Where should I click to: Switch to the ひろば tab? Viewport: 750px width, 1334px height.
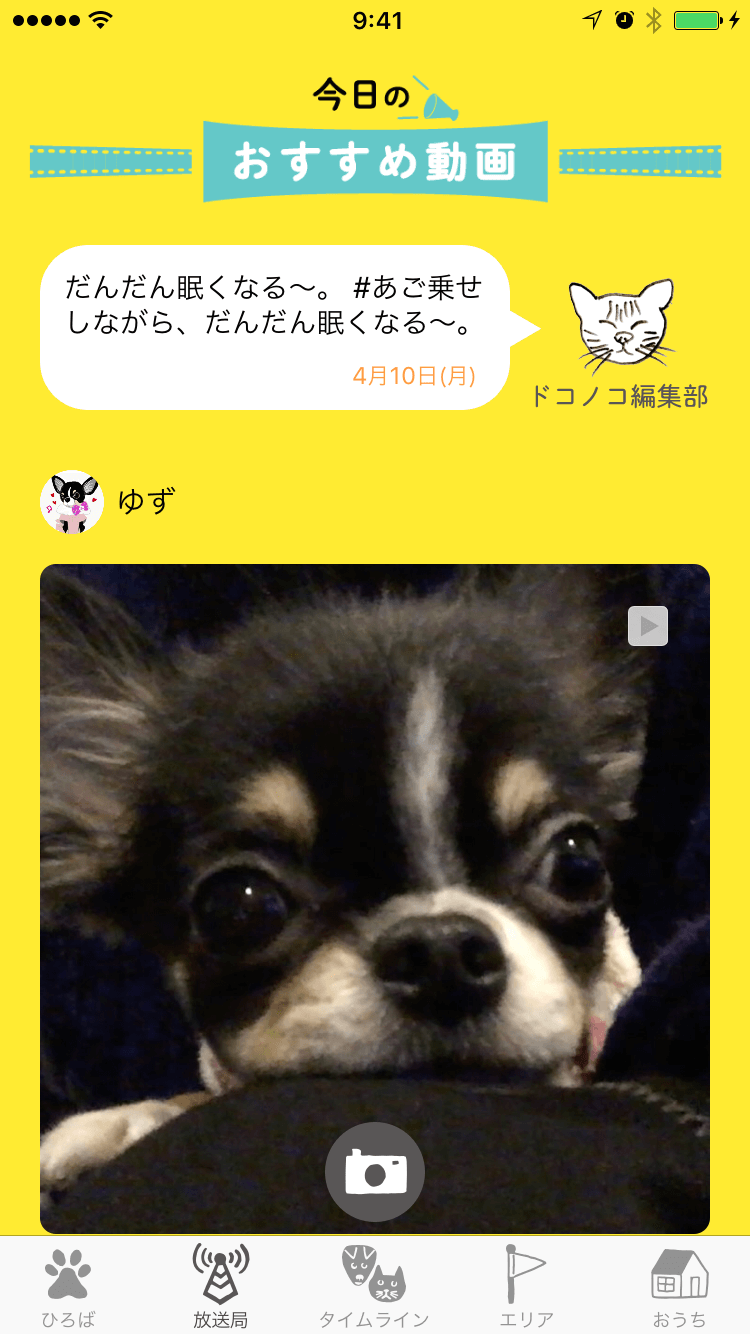[x=68, y=1286]
